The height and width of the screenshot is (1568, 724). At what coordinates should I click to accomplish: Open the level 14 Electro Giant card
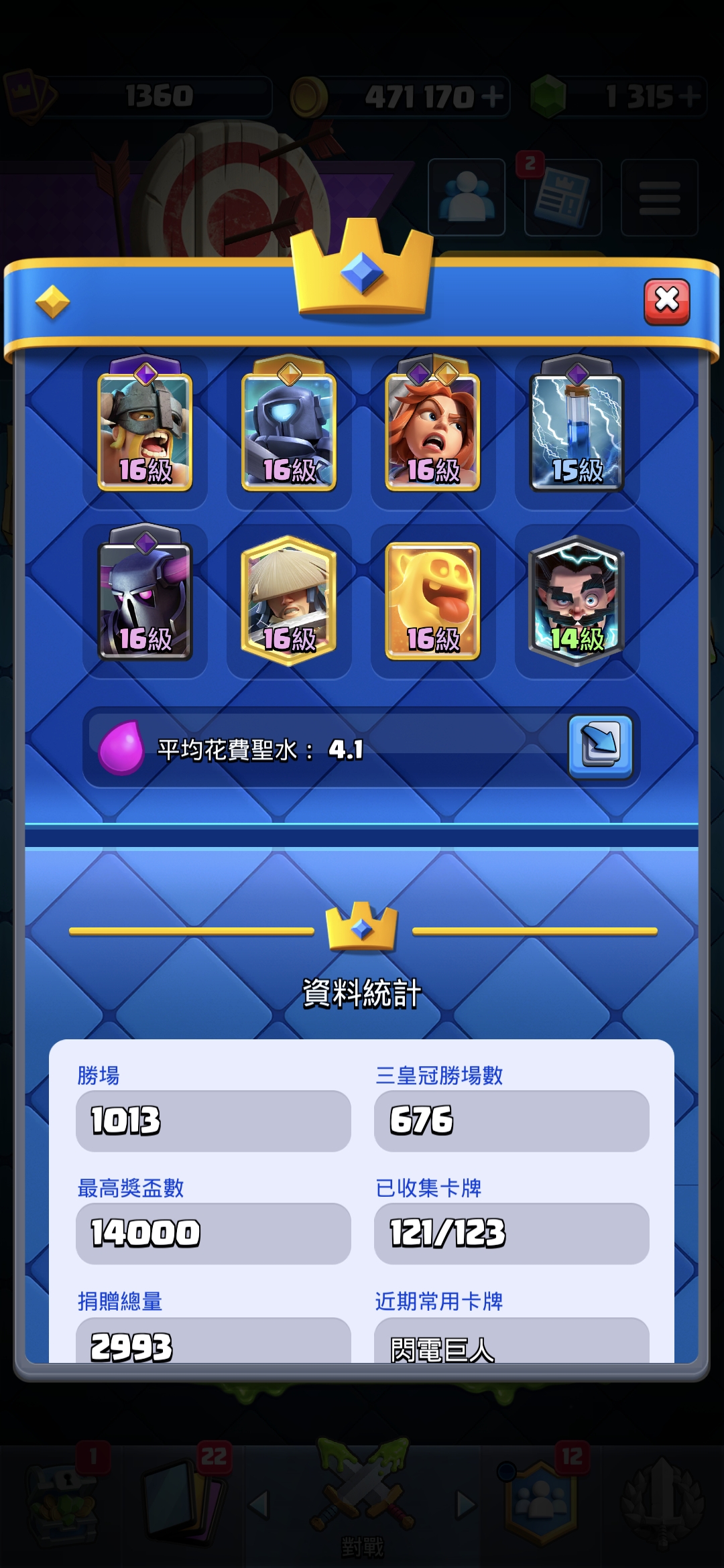[x=577, y=600]
